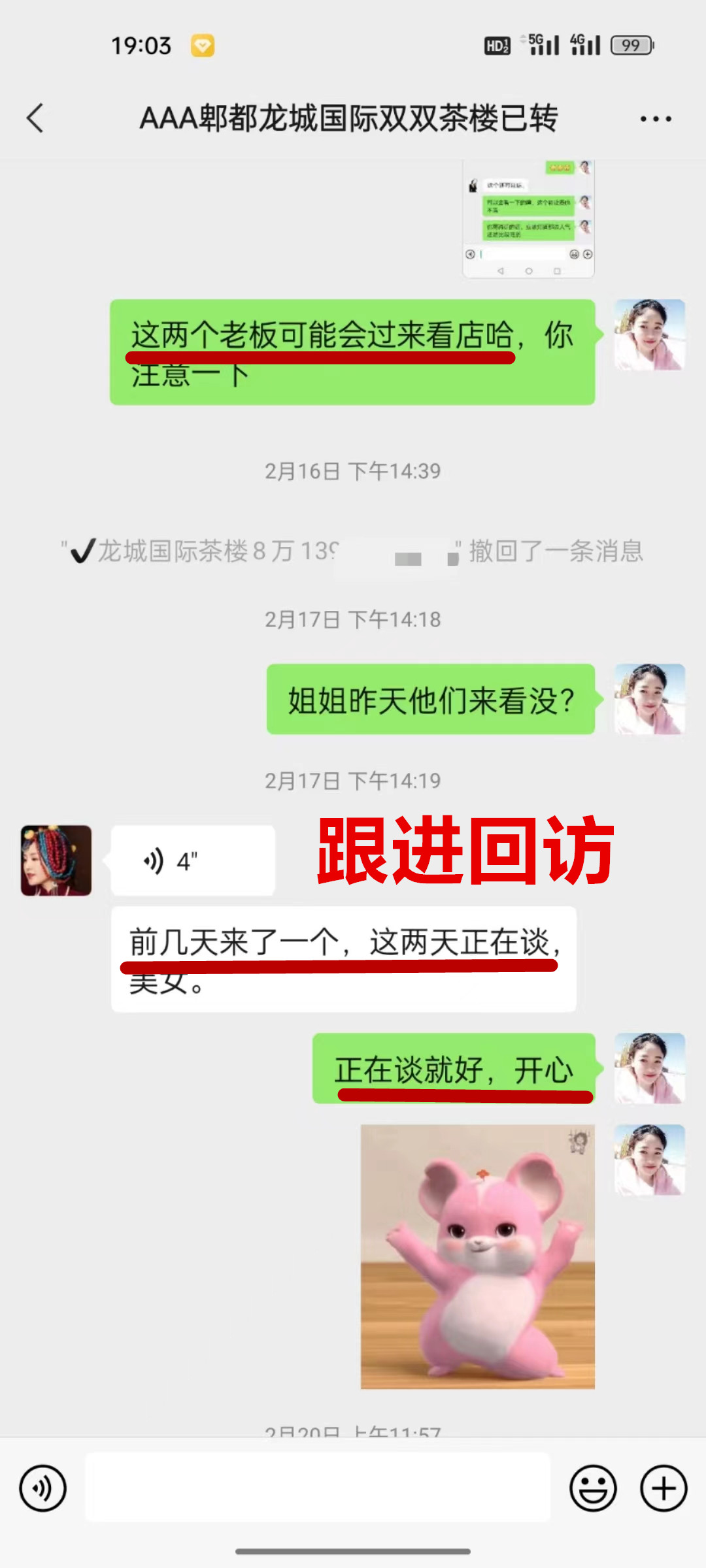Viewport: 706px width, 1568px height.
Task: Focus the message text field
Action: [318, 1488]
